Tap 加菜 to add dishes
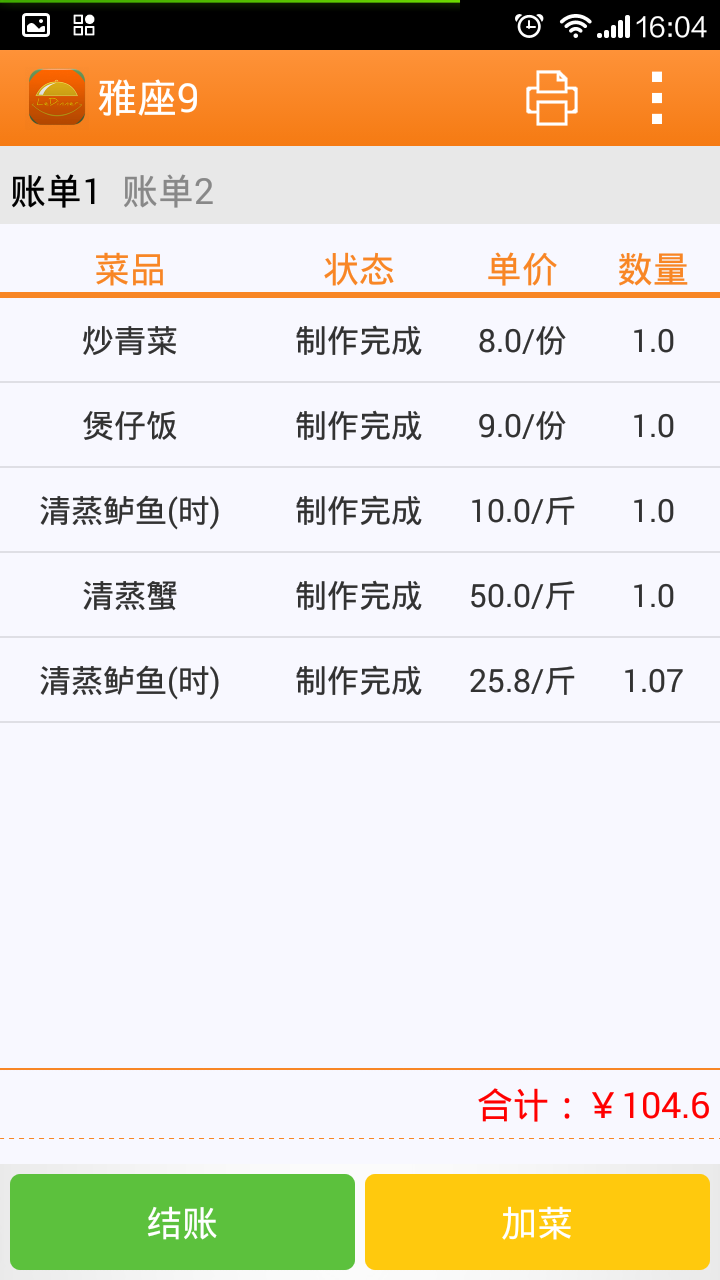This screenshot has height=1280, width=720. pos(537,1222)
